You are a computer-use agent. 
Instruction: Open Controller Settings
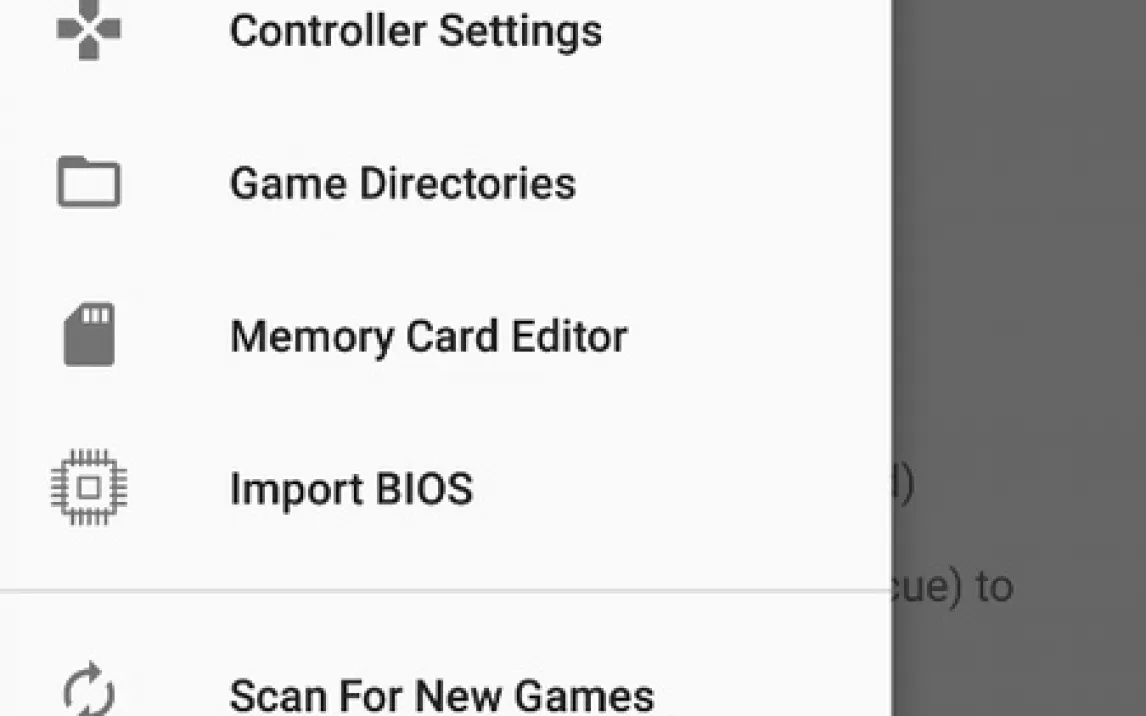coord(415,31)
